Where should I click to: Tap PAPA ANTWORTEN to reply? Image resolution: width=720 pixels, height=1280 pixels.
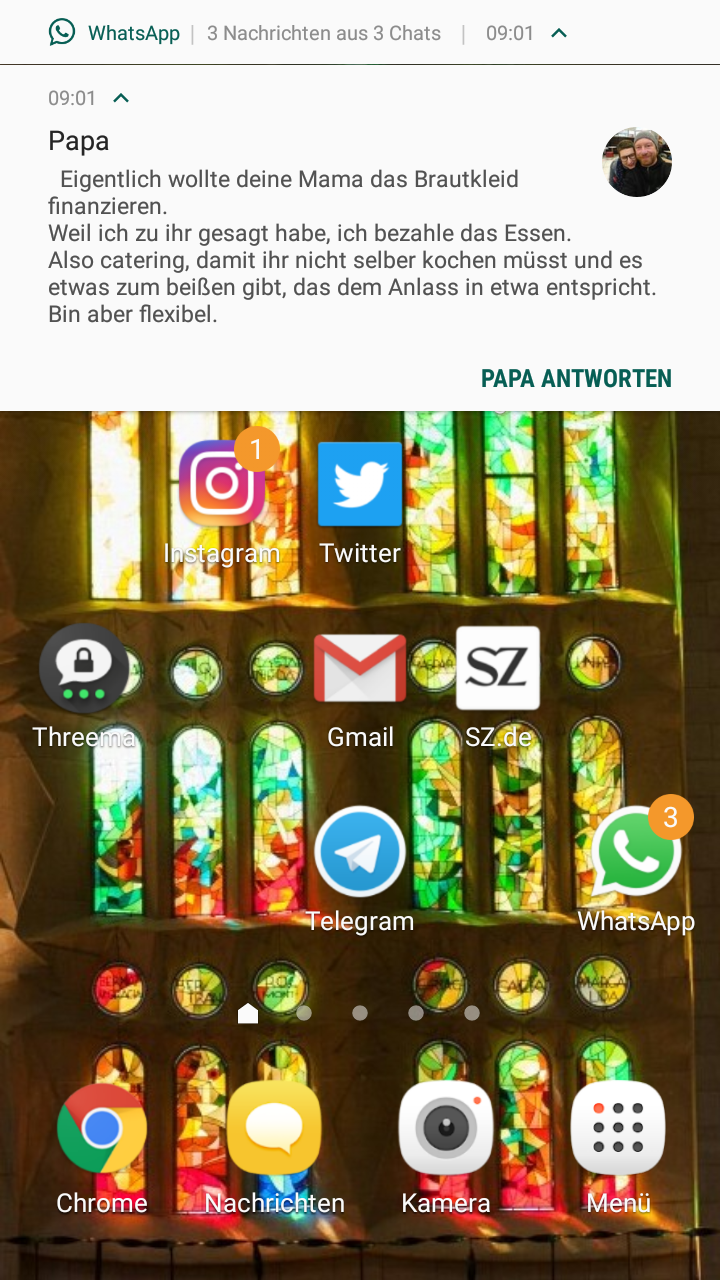[576, 378]
